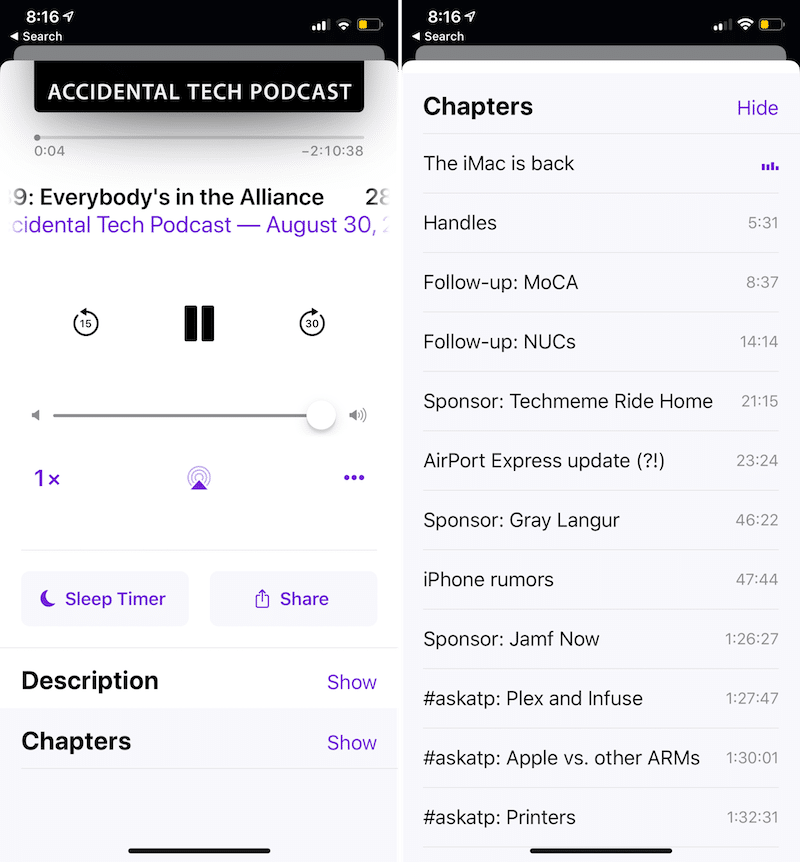This screenshot has width=800, height=862.
Task: Pause playback with the pause button
Action: tap(199, 323)
